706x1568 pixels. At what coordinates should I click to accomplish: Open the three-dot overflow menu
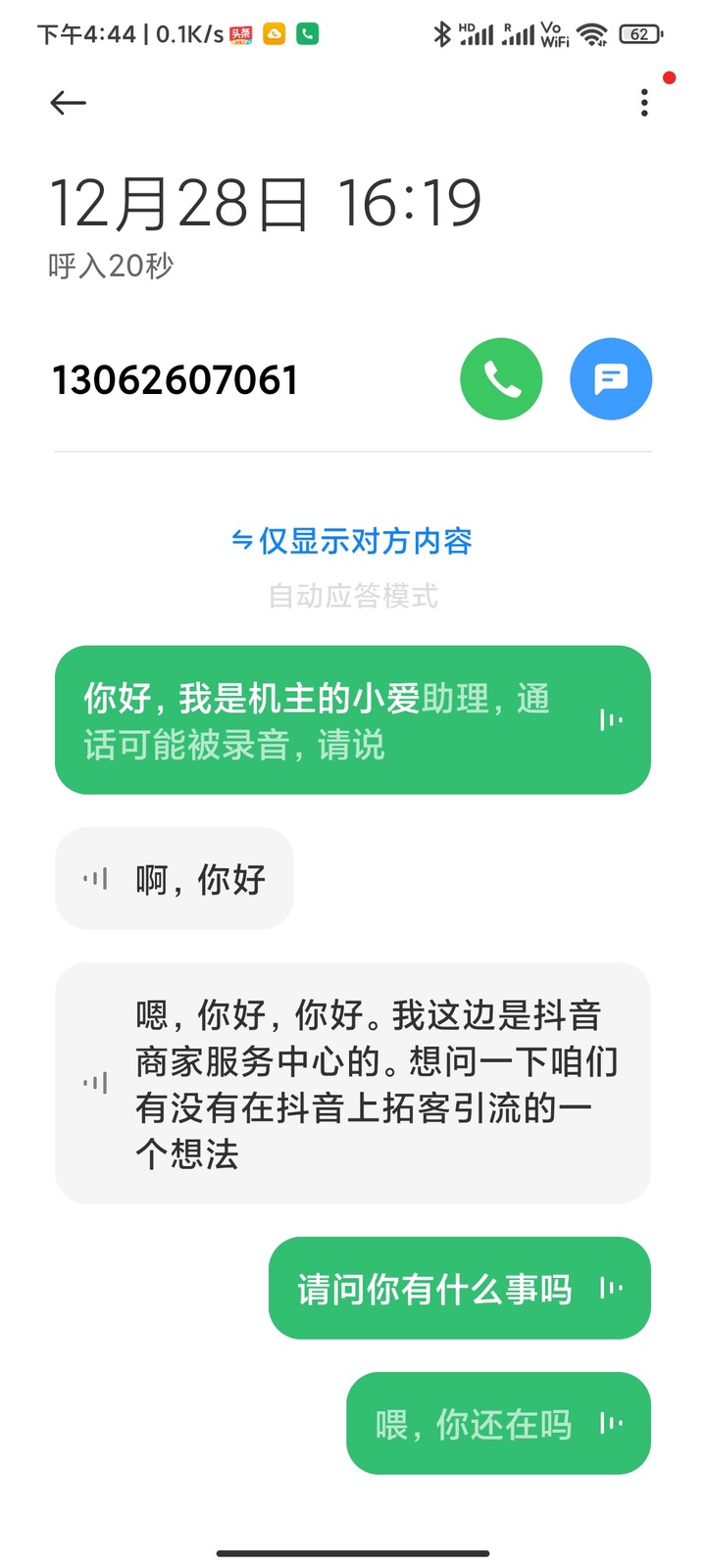(644, 103)
